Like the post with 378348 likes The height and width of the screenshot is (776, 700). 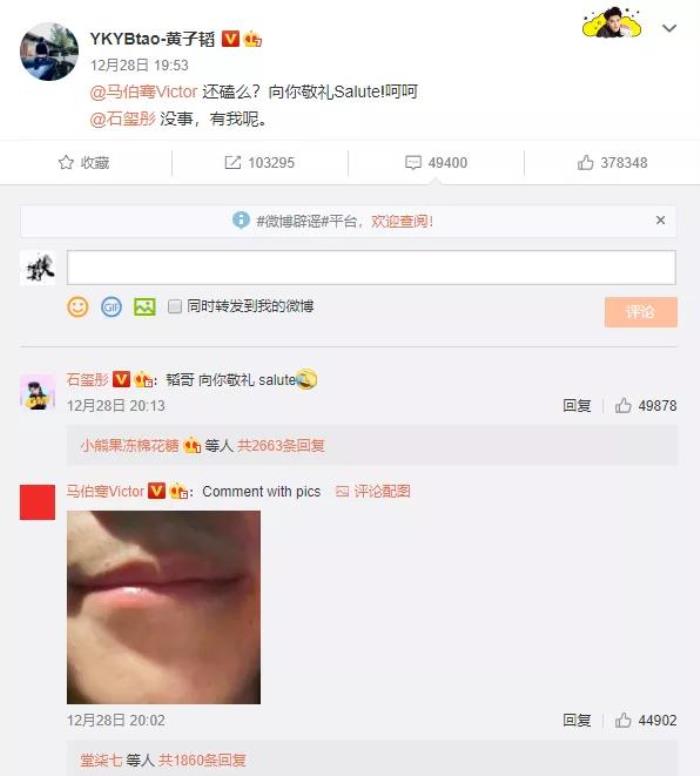click(612, 162)
